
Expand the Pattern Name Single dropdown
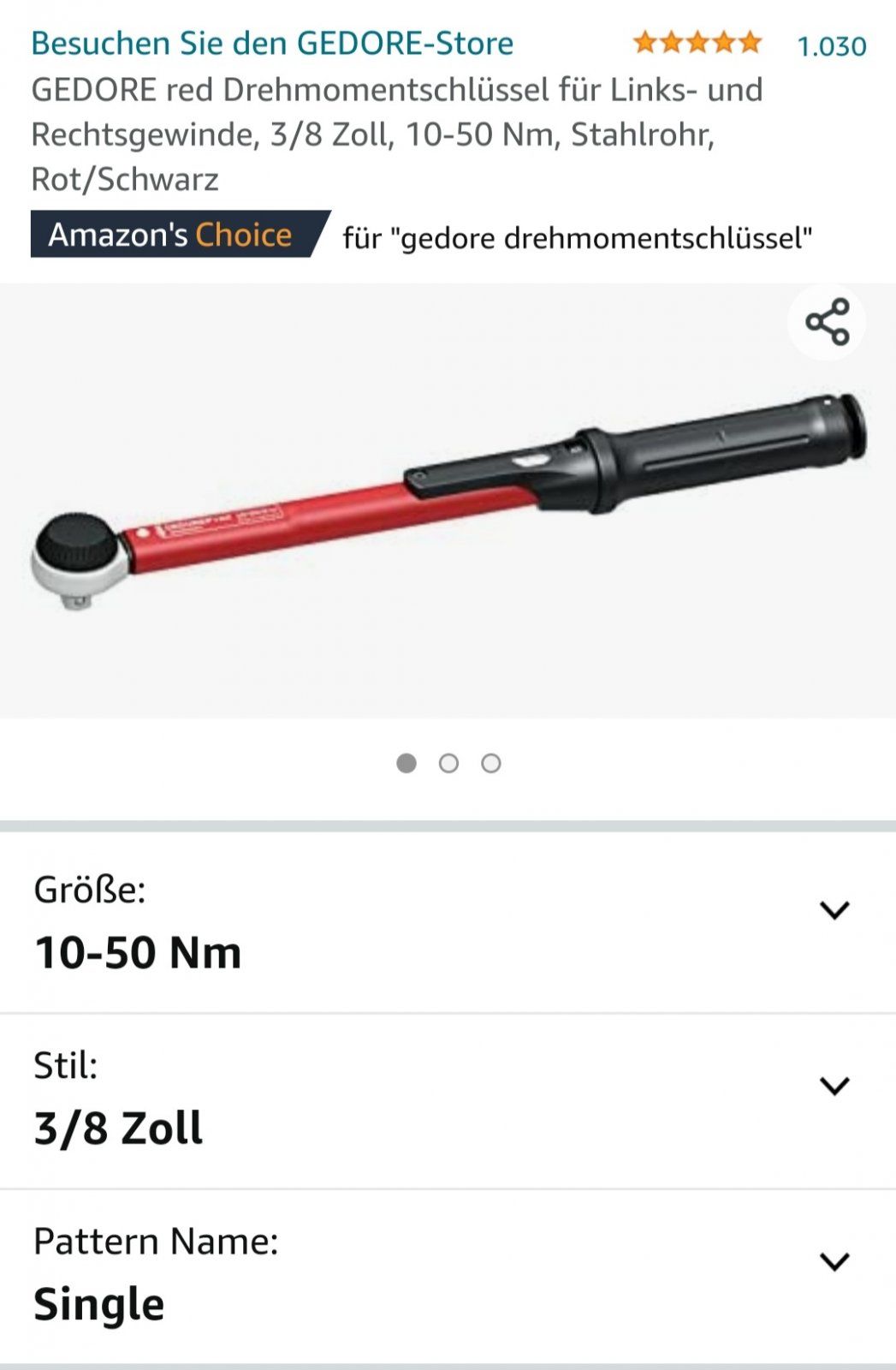[834, 1262]
